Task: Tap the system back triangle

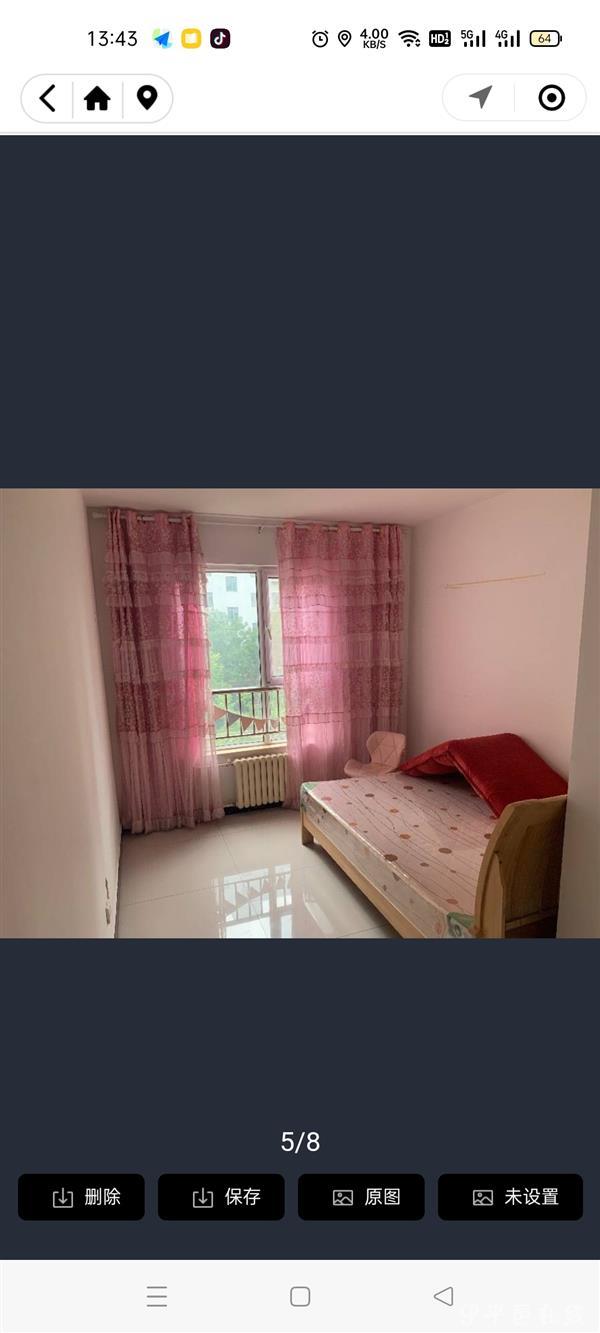Action: [443, 1297]
